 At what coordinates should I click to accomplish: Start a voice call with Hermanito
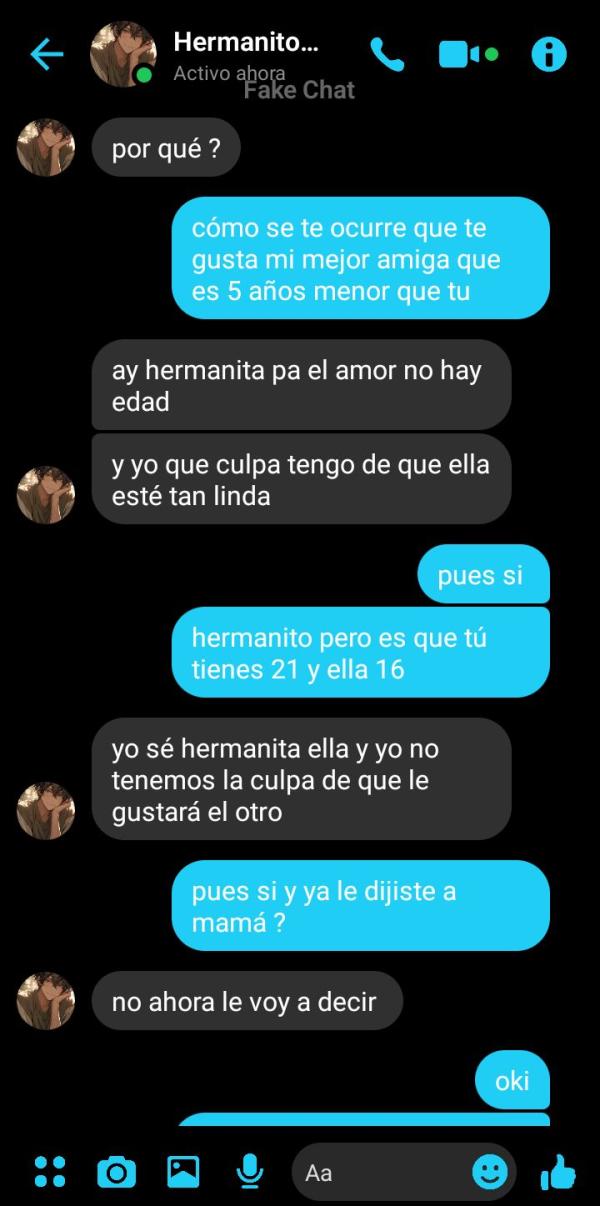[x=387, y=54]
